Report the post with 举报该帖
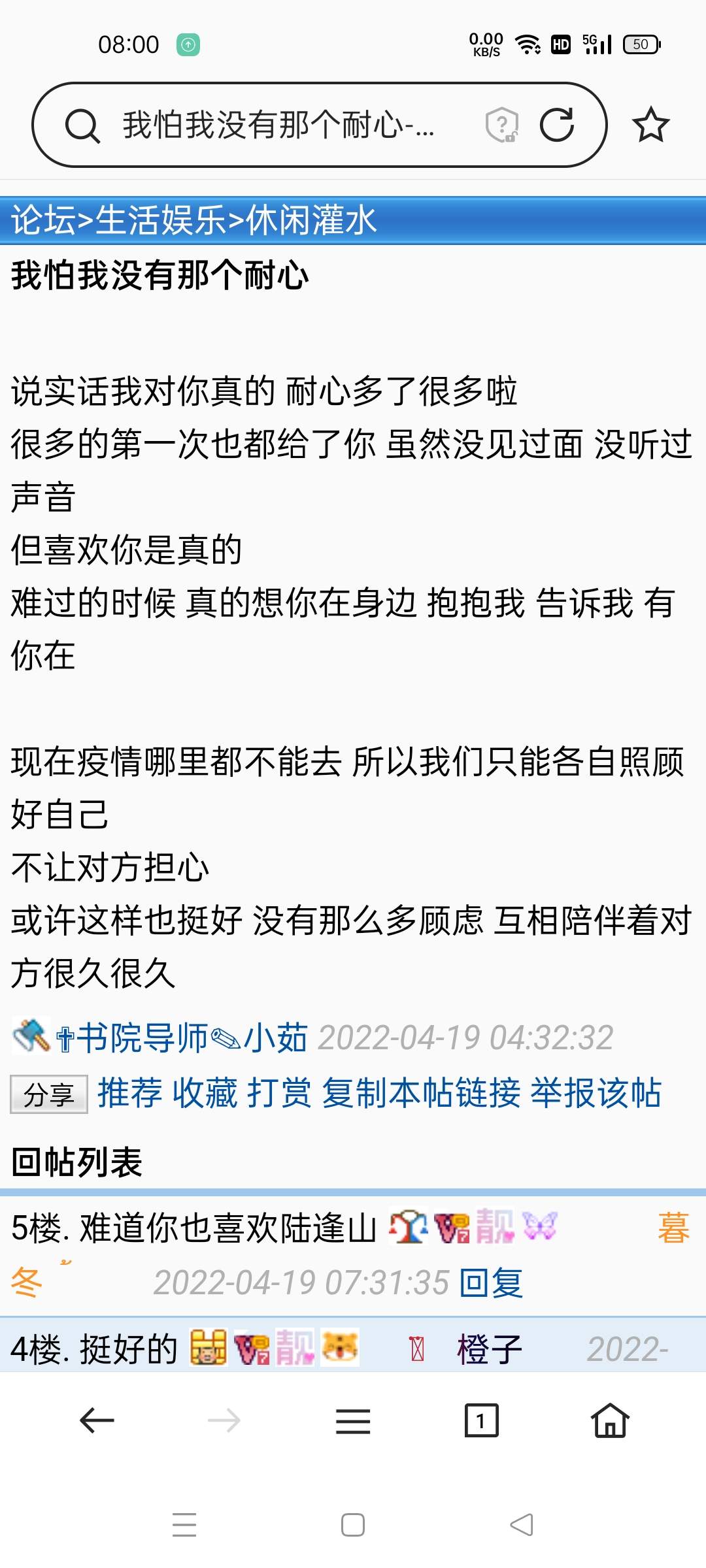The width and height of the screenshot is (706, 1568). click(x=596, y=1093)
